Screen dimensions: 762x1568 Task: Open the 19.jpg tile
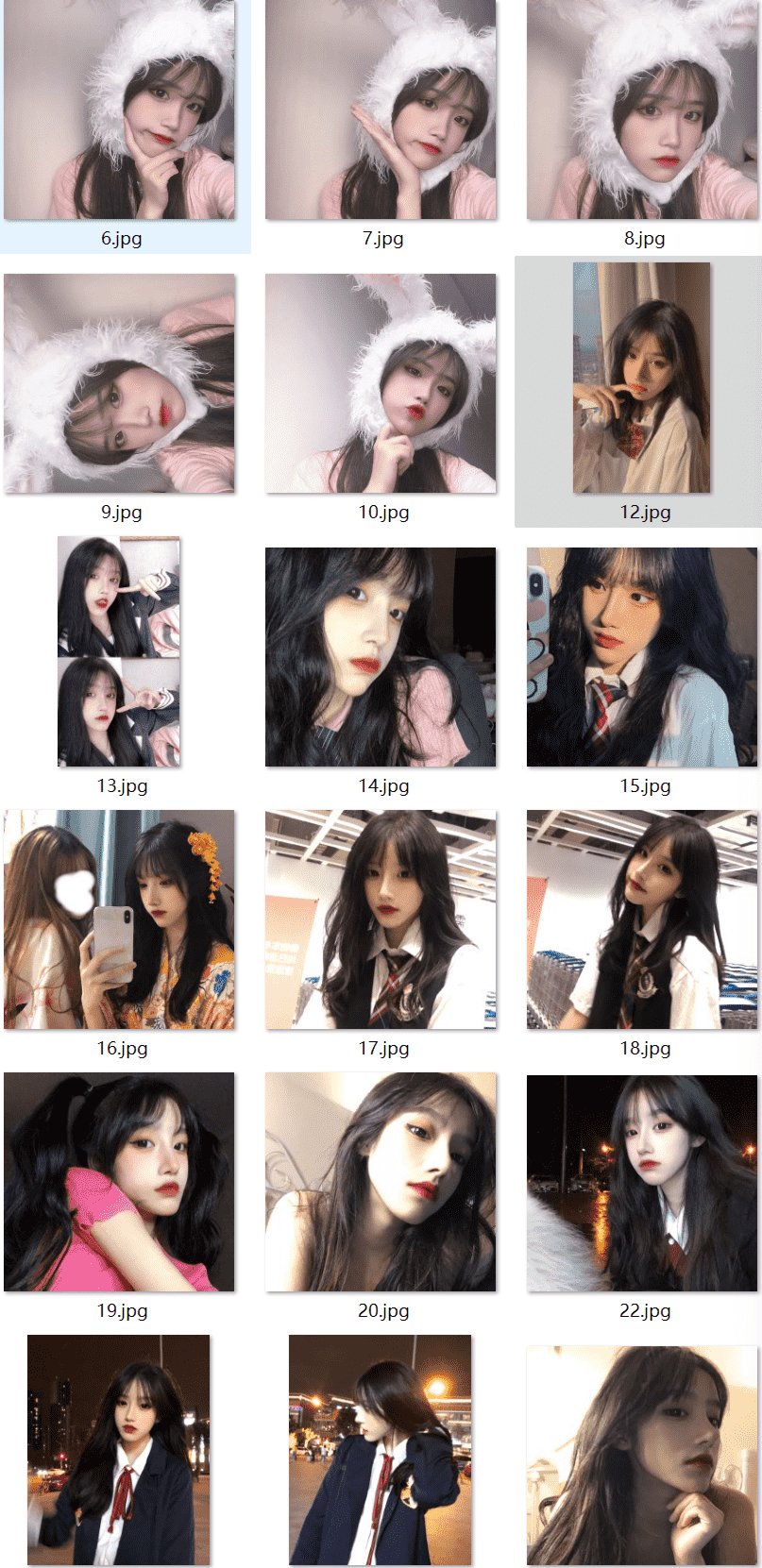[119, 1182]
